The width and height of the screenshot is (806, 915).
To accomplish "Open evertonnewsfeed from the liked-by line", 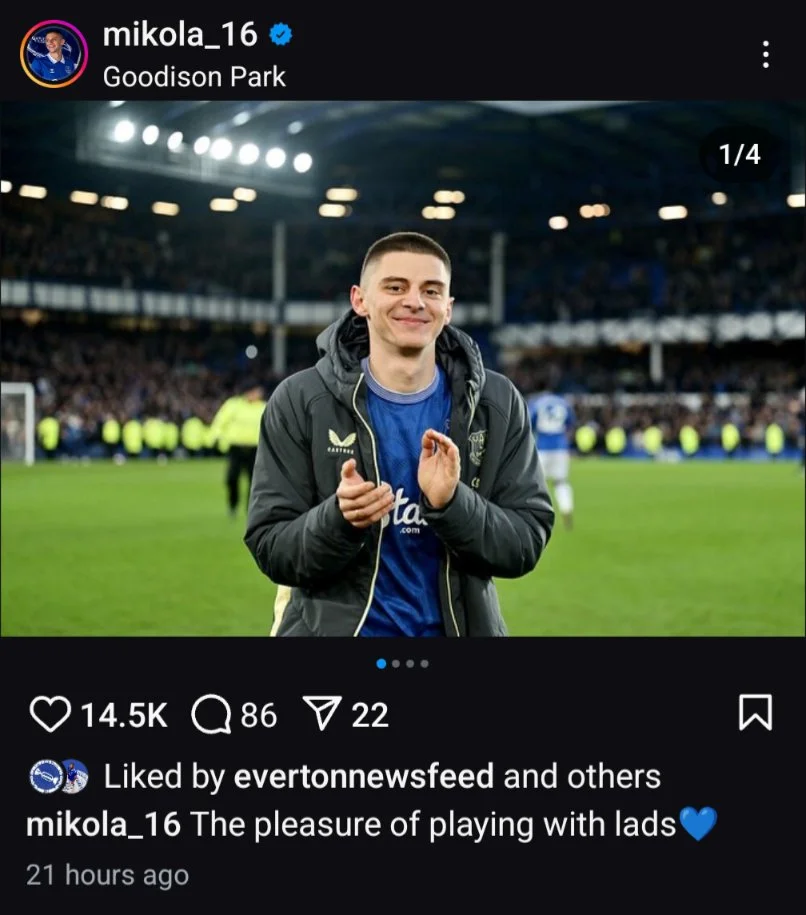I will pos(363,776).
